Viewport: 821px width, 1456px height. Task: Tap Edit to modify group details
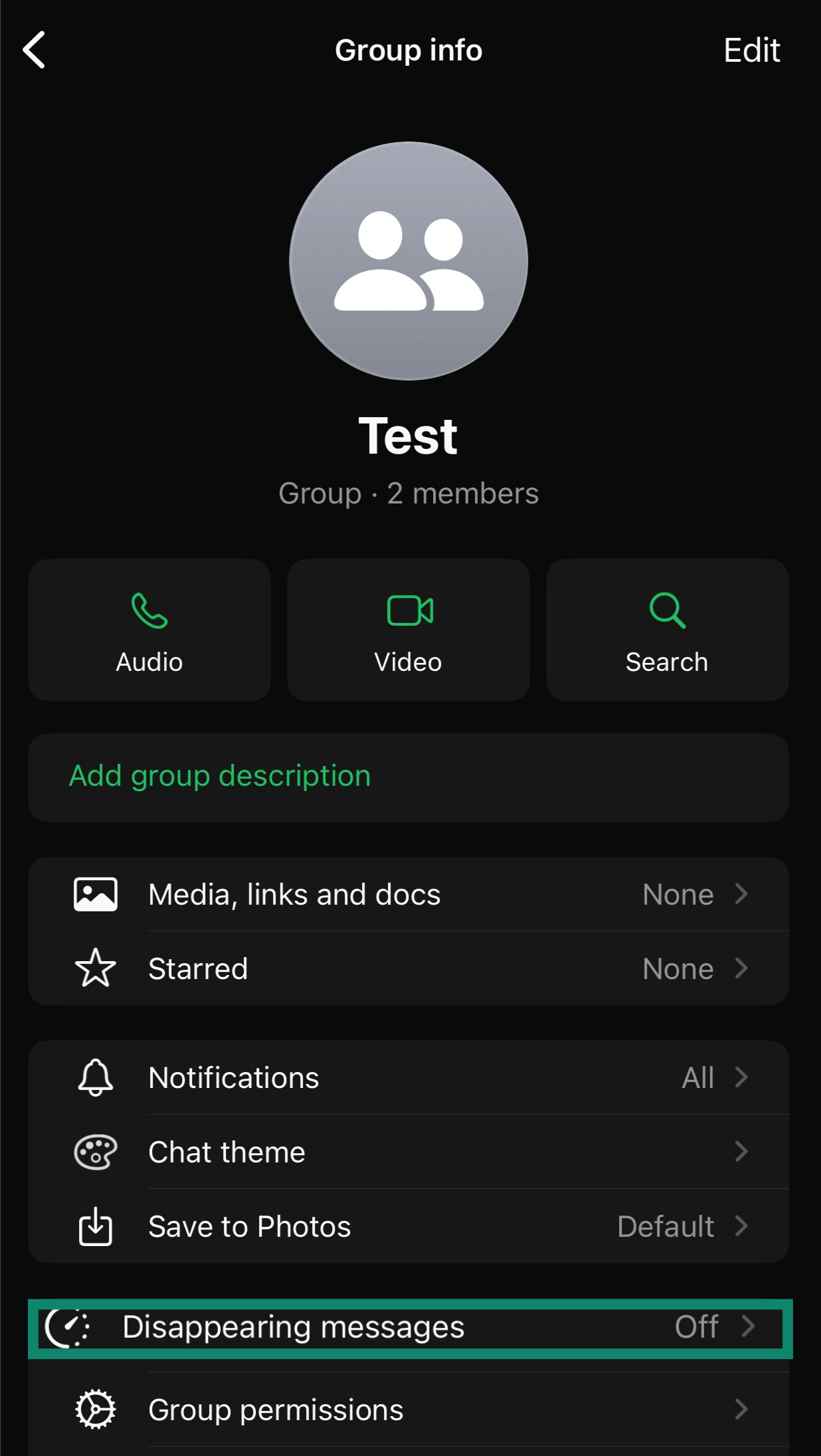click(752, 49)
